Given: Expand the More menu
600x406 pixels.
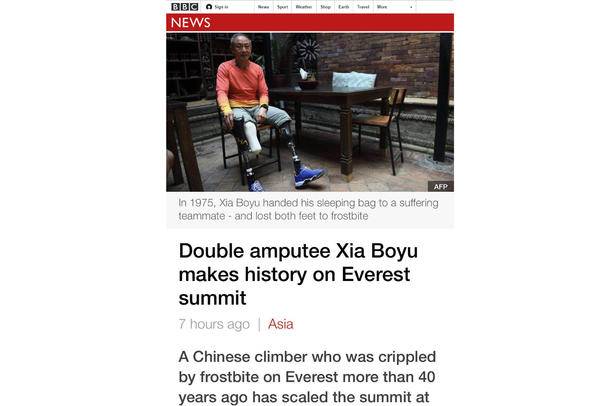Looking at the screenshot, I should (x=383, y=7).
